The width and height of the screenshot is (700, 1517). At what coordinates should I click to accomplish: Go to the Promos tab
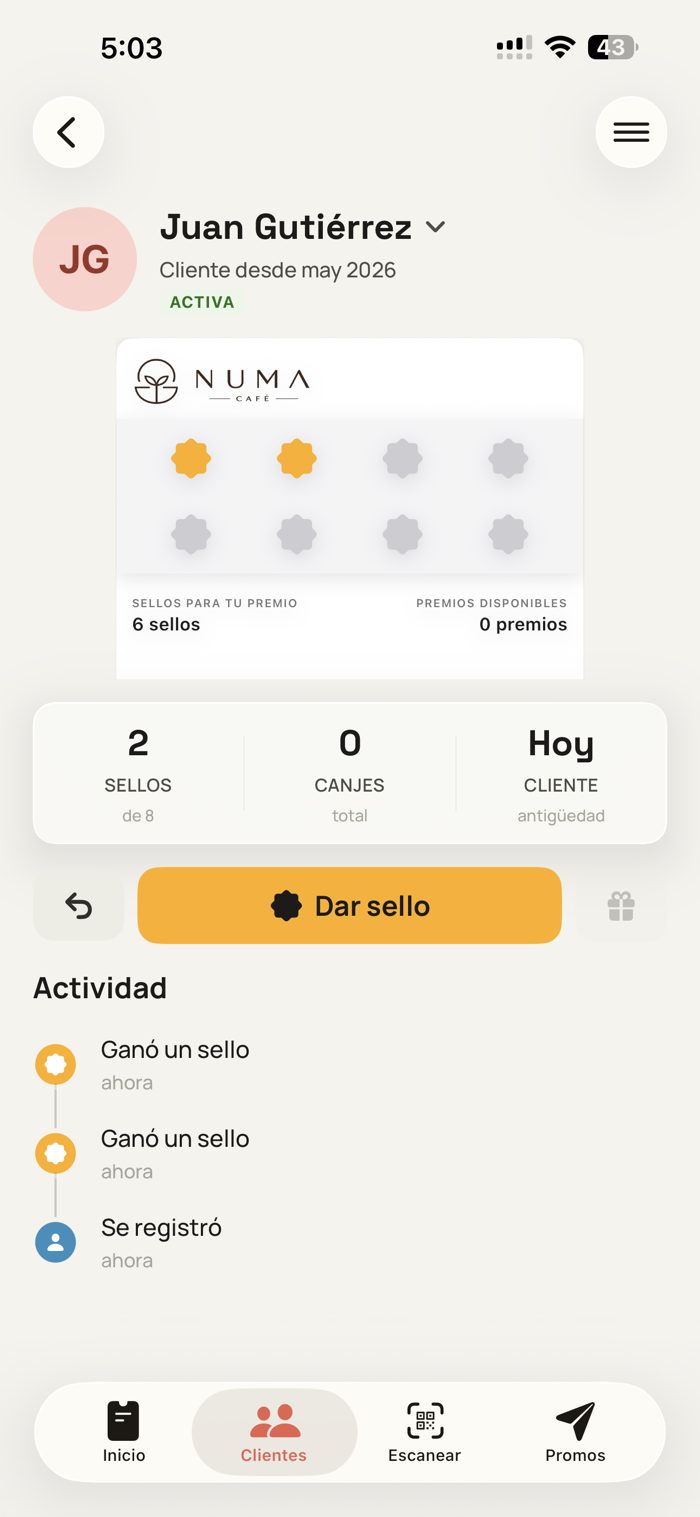click(575, 1432)
